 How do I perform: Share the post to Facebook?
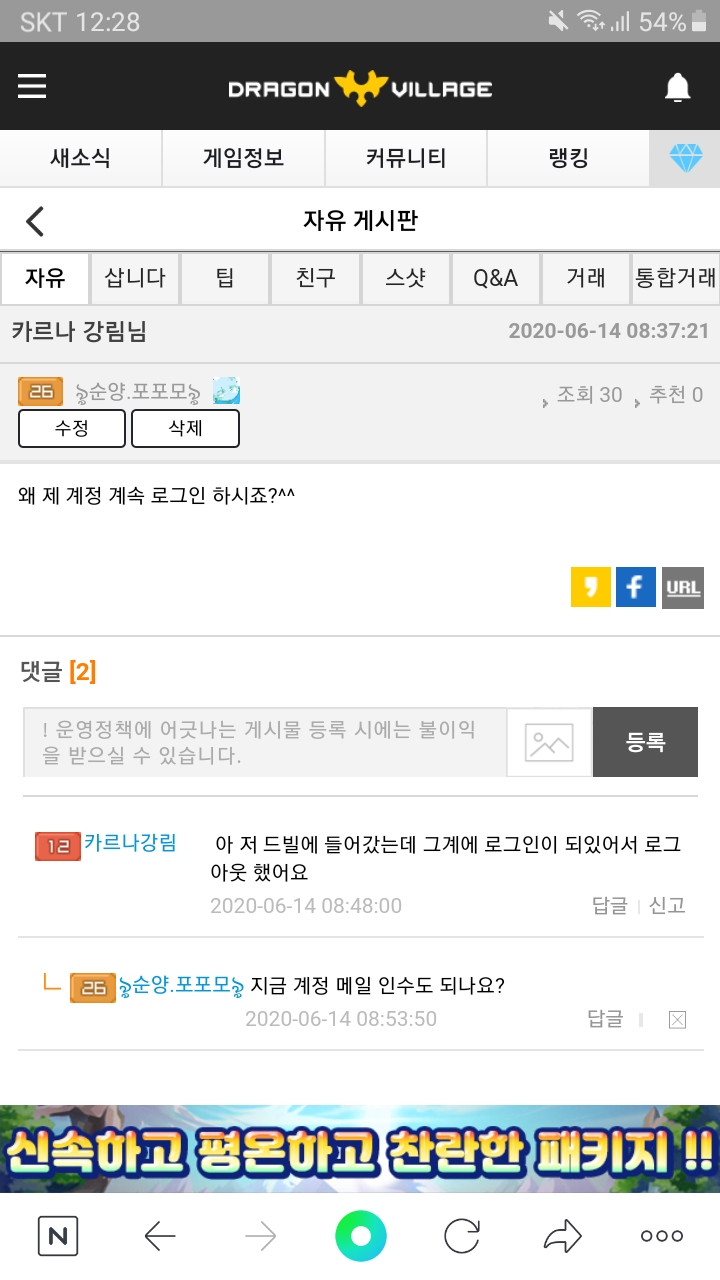[x=636, y=587]
